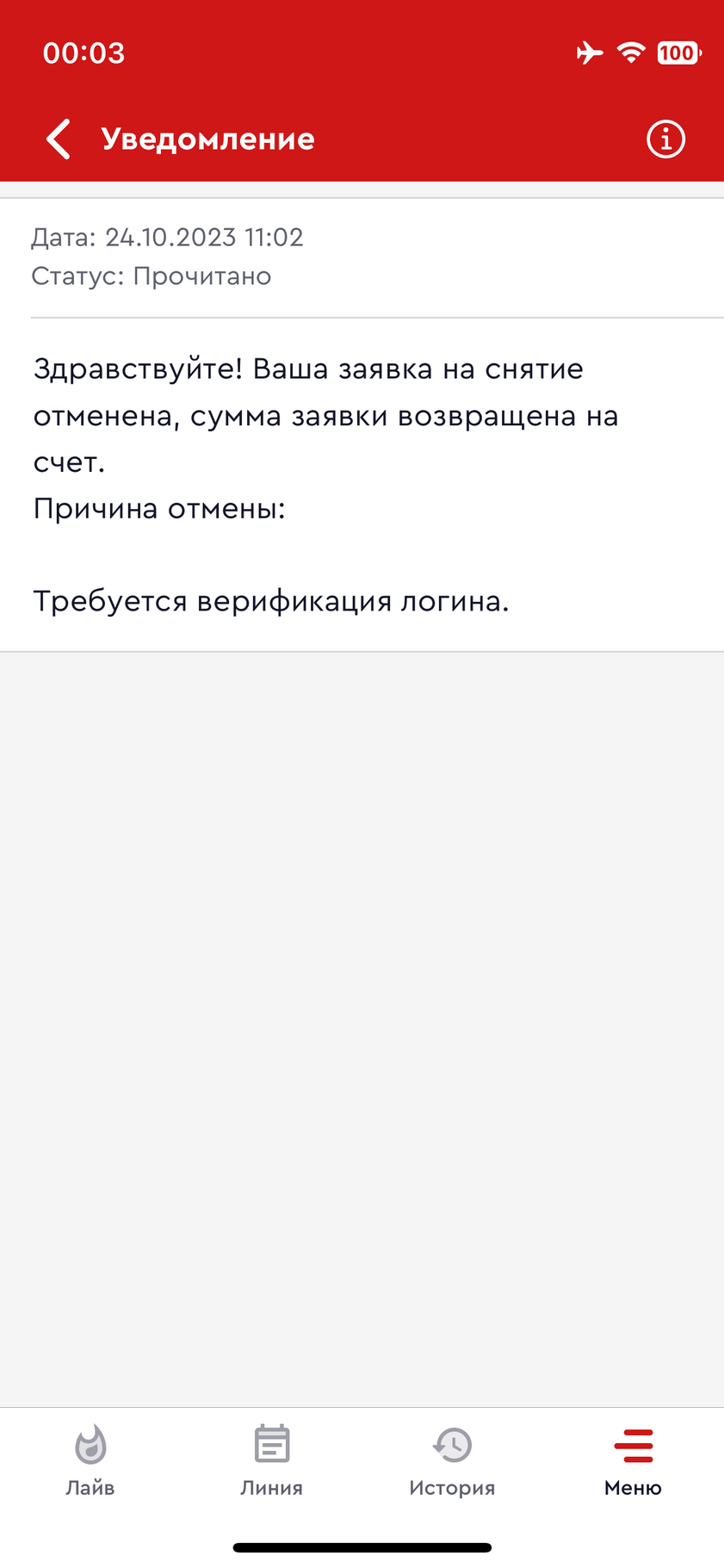The image size is (724, 1568).
Task: Open the Линия tab
Action: point(271,1461)
